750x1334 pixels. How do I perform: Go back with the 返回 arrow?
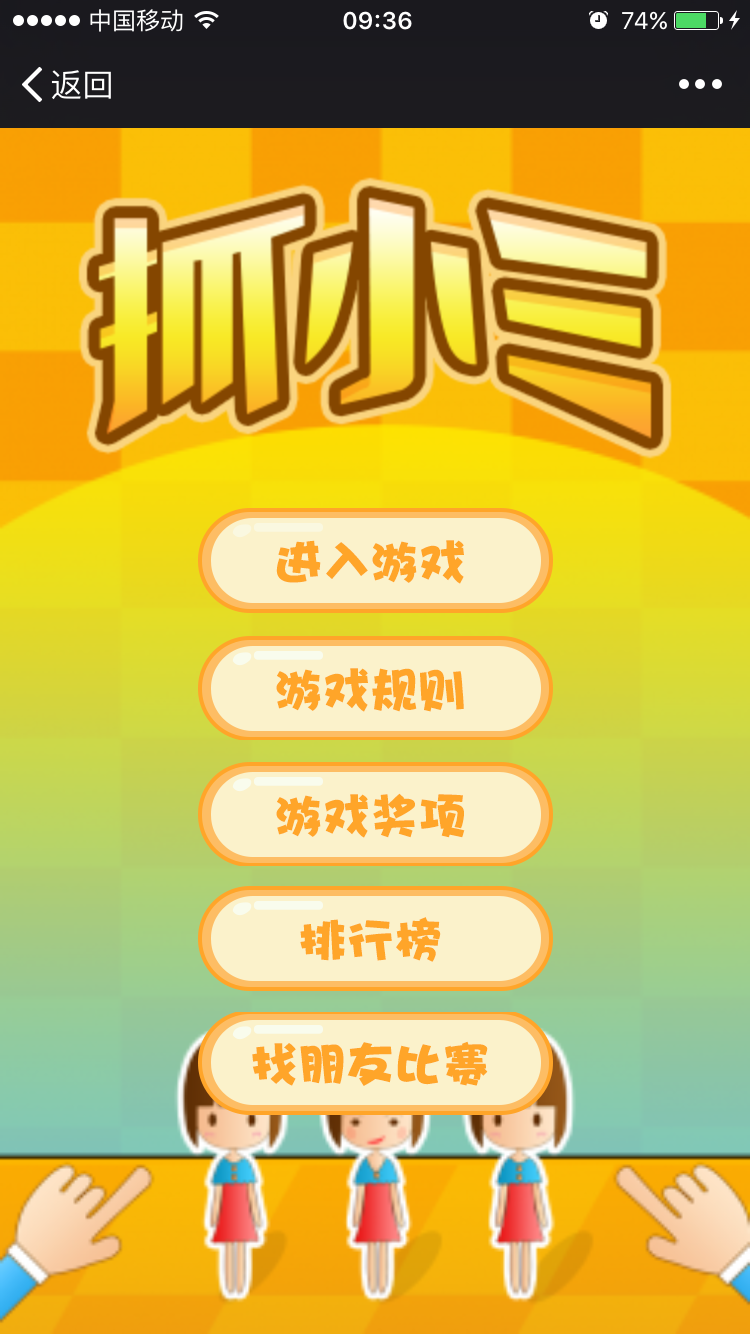point(65,85)
